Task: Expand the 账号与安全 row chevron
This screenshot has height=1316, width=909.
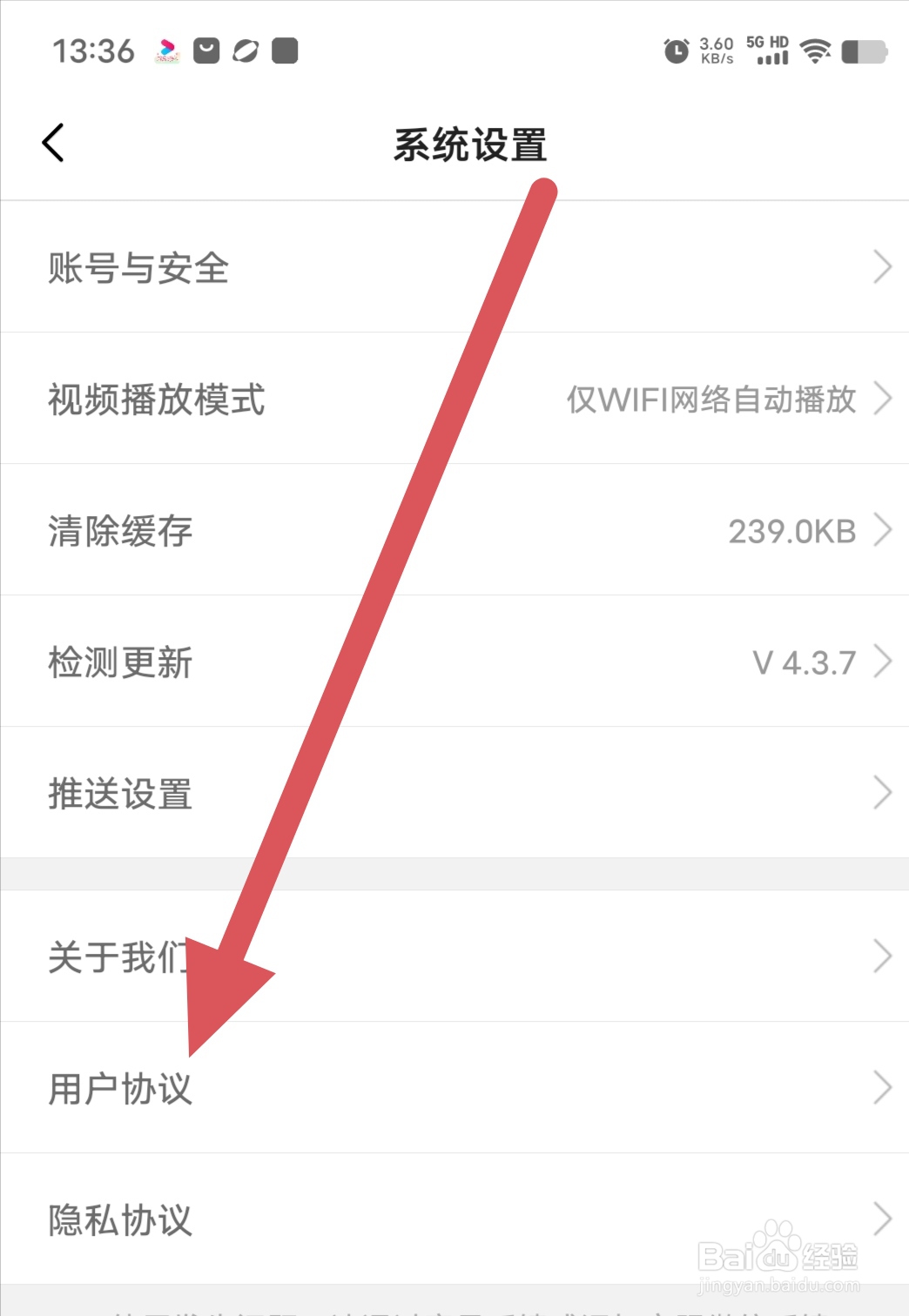Action: tap(885, 267)
